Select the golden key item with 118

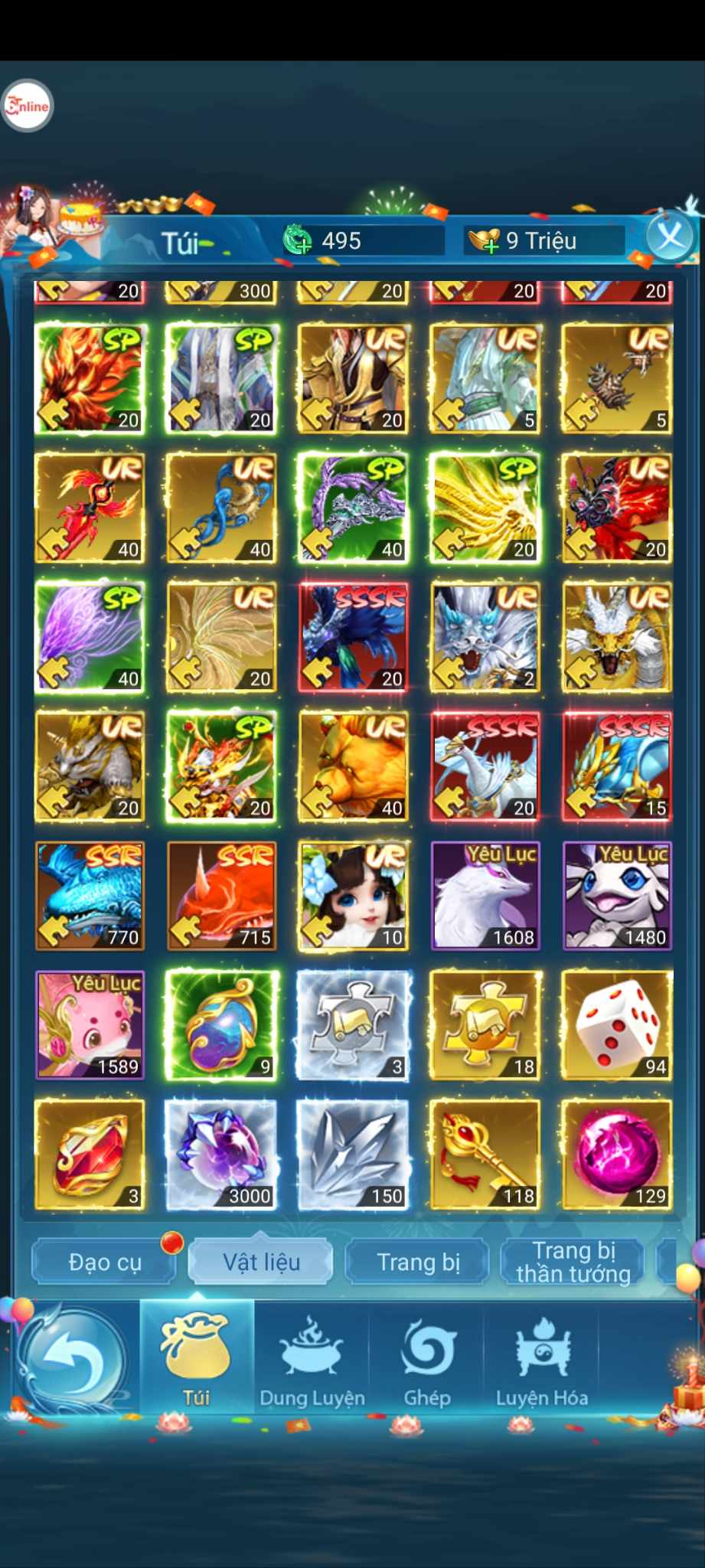tap(485, 1155)
